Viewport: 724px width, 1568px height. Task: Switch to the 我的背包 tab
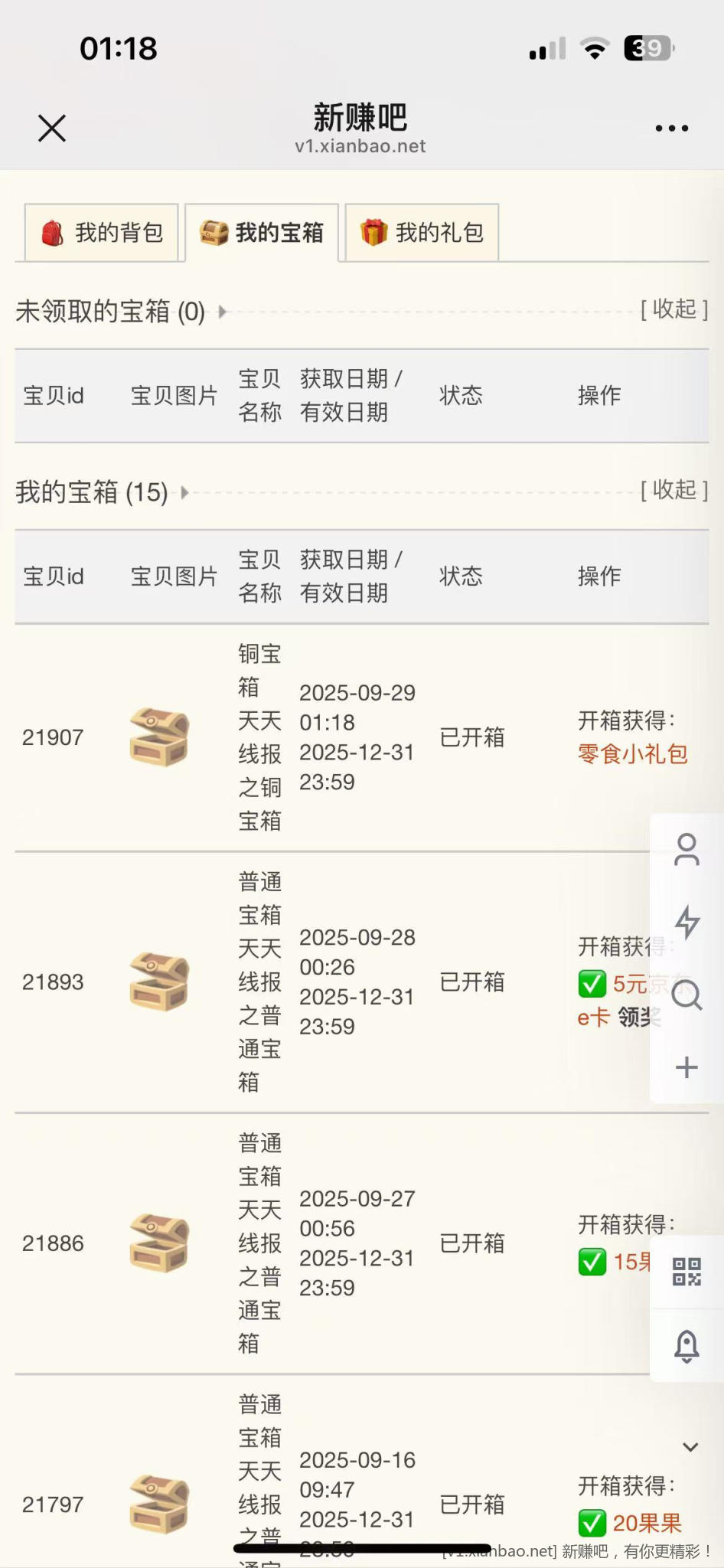coord(103,233)
